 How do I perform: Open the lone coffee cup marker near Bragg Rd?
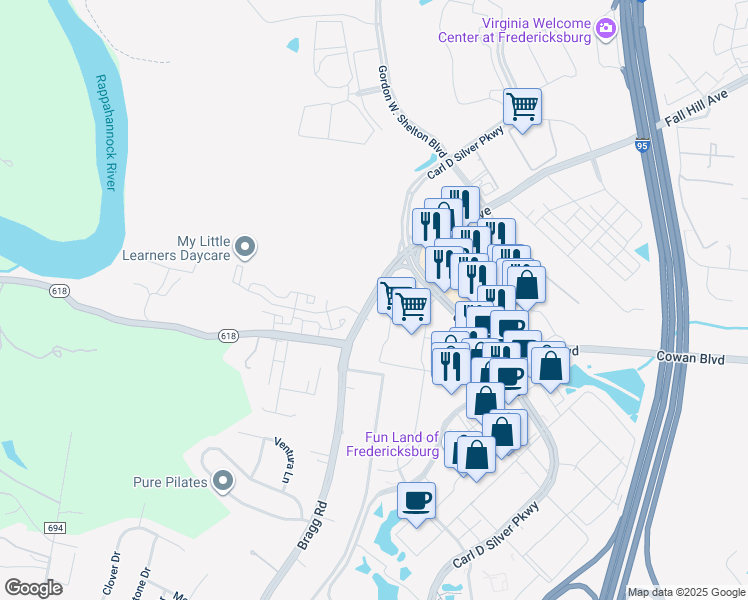coord(416,505)
